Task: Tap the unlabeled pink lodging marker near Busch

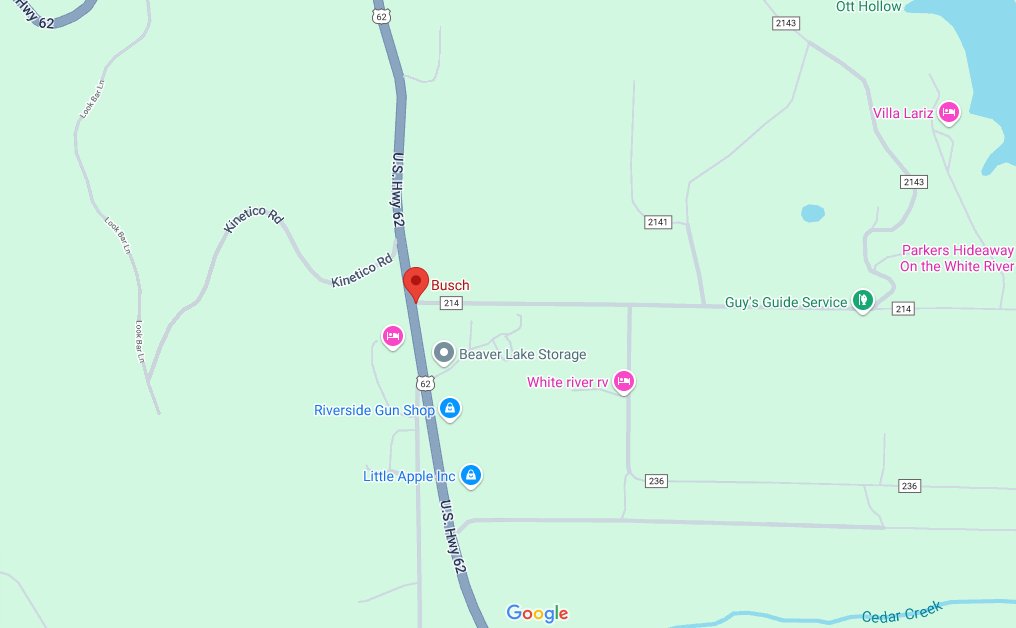Action: [393, 335]
